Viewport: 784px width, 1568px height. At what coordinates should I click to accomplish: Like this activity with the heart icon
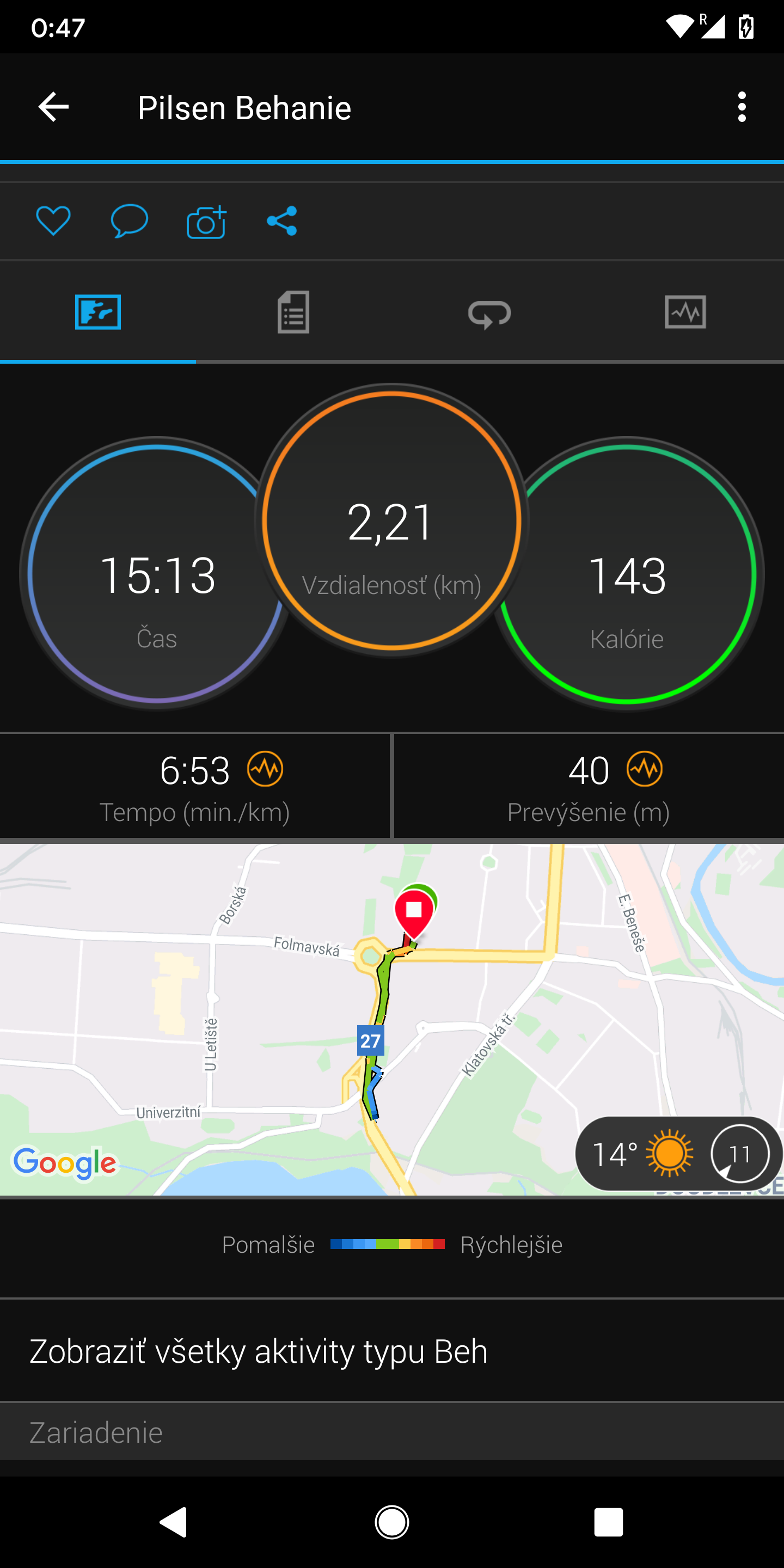(53, 221)
